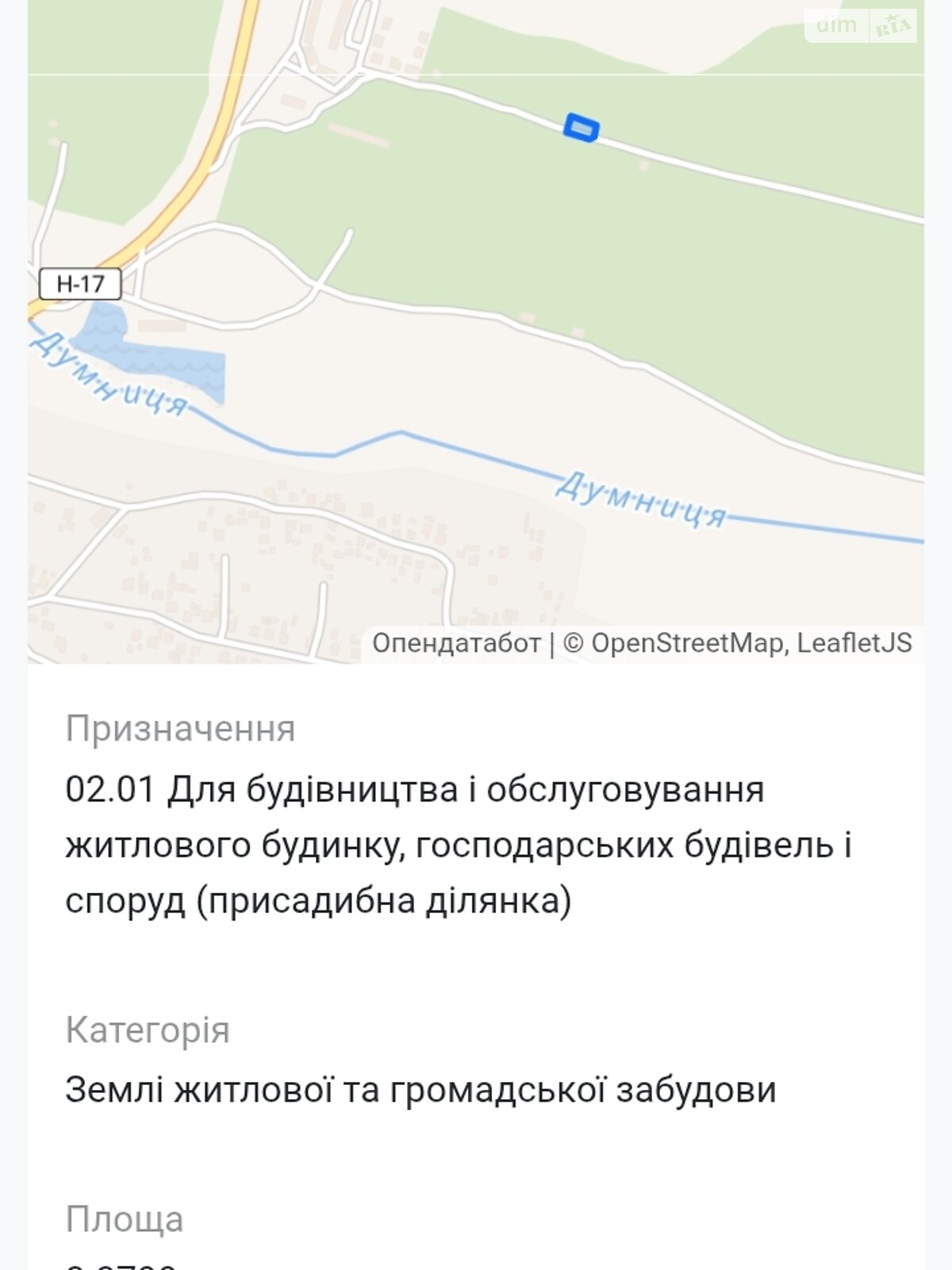This screenshot has width=952, height=1270.
Task: Open the Опендатабот attribution link
Action: (456, 643)
